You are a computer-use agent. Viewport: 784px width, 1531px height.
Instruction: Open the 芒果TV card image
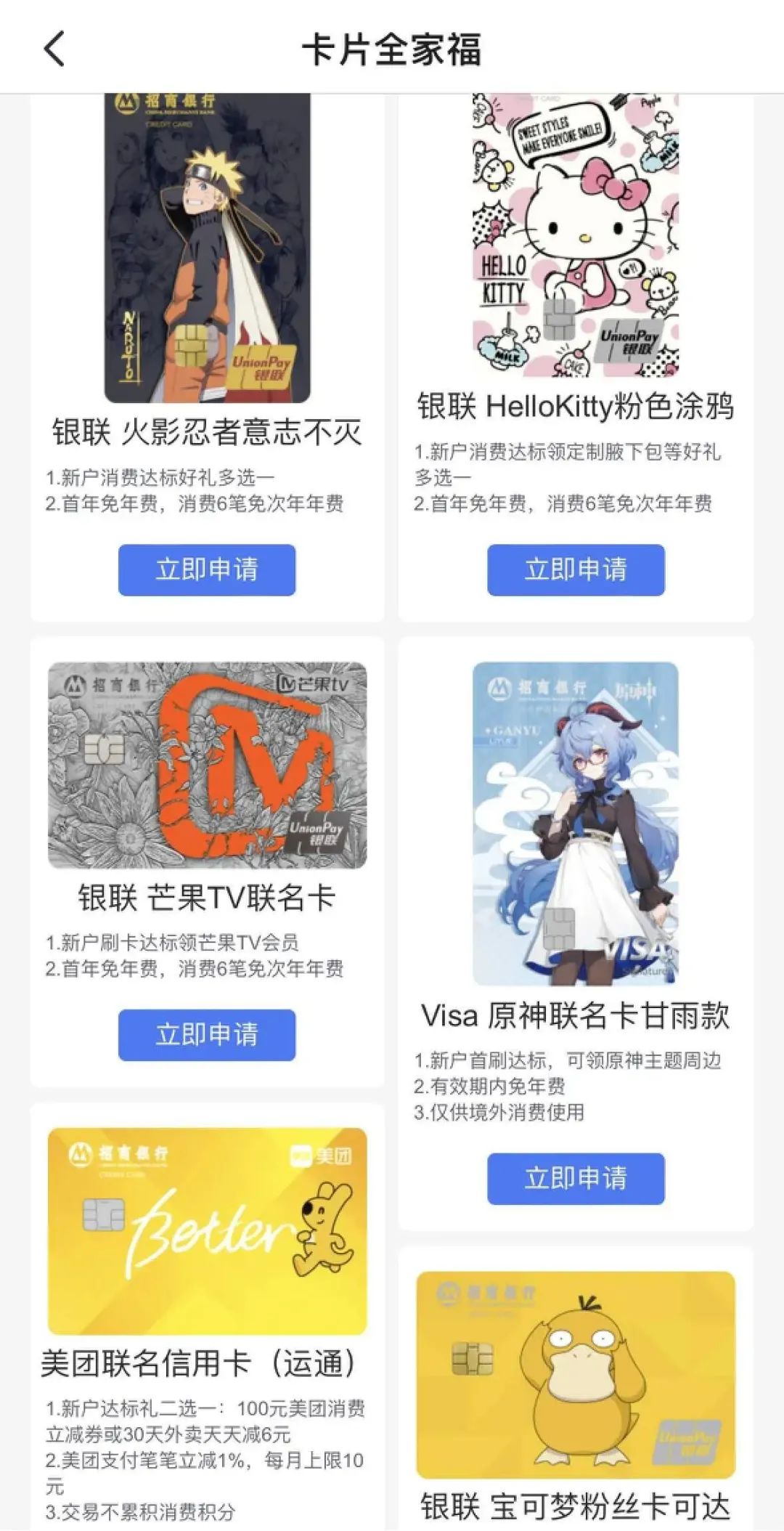tap(207, 765)
